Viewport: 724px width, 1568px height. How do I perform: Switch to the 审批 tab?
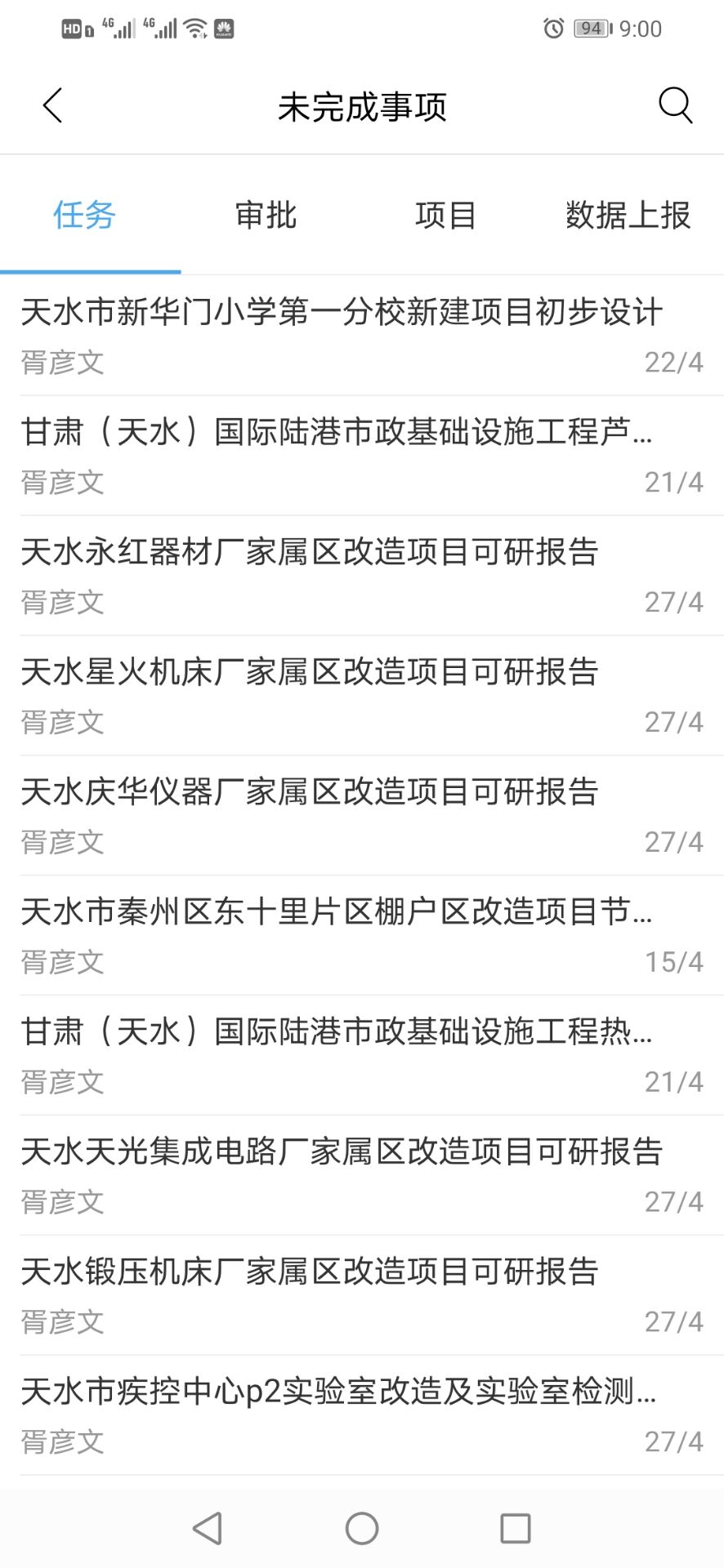[266, 216]
